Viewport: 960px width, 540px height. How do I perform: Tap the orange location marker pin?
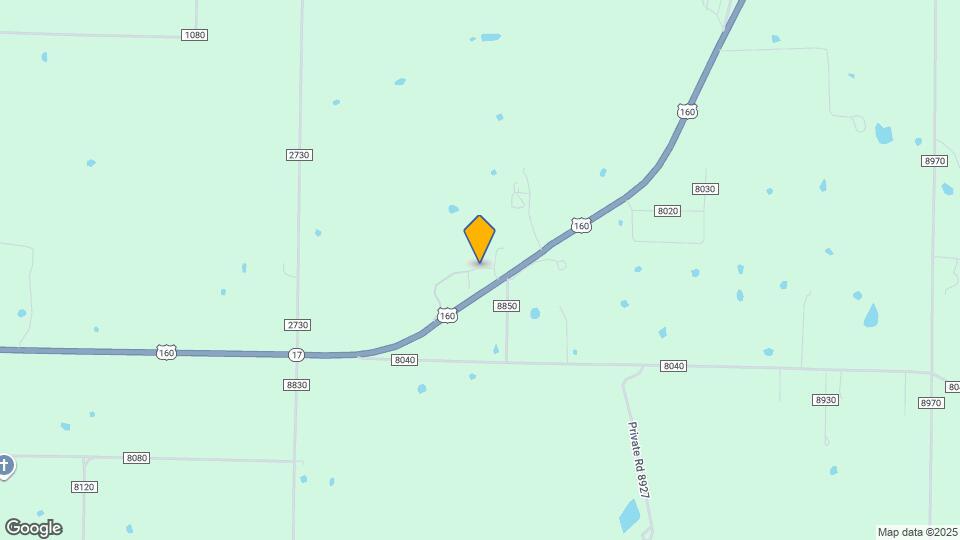(480, 239)
